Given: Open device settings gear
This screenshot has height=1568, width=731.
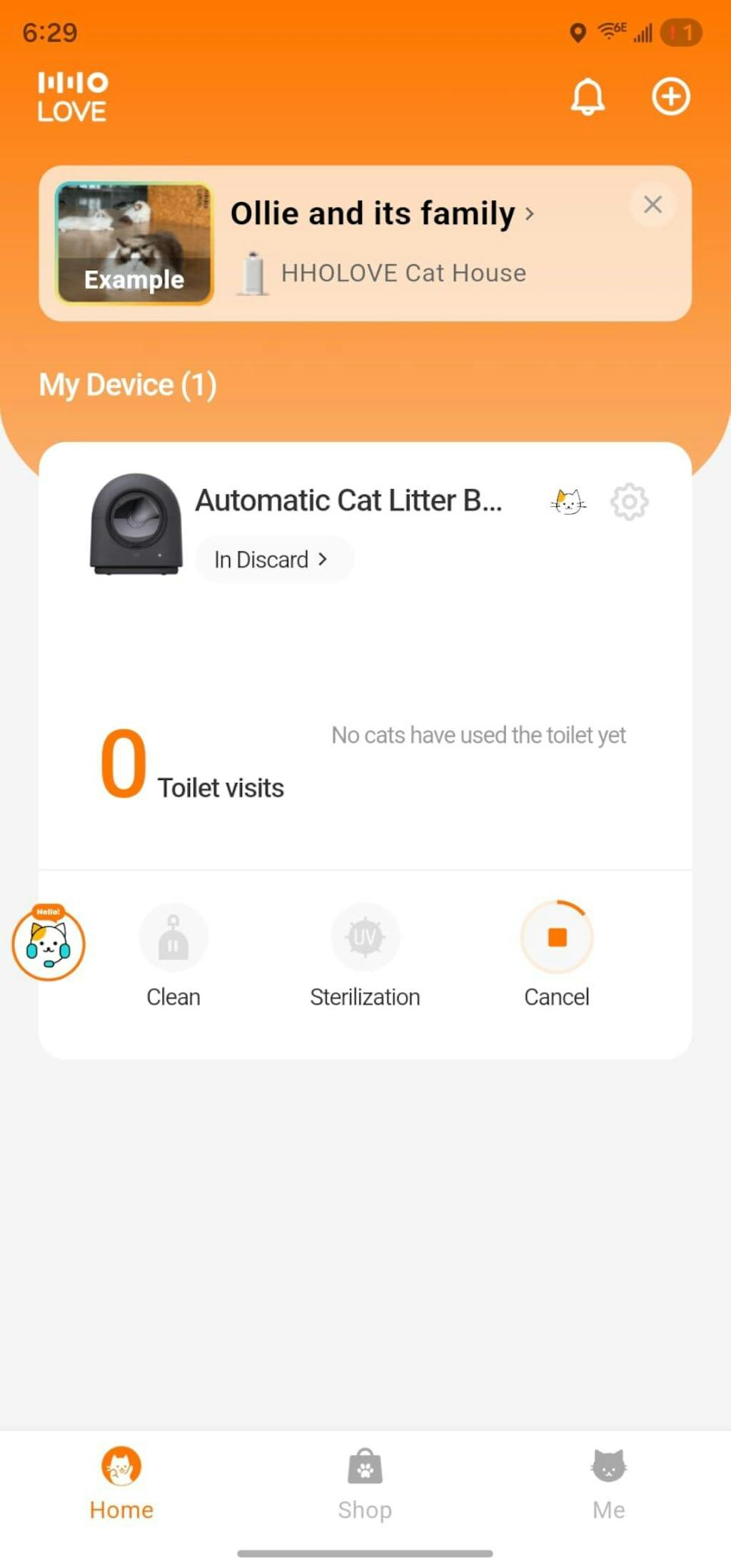Looking at the screenshot, I should pyautogui.click(x=629, y=502).
